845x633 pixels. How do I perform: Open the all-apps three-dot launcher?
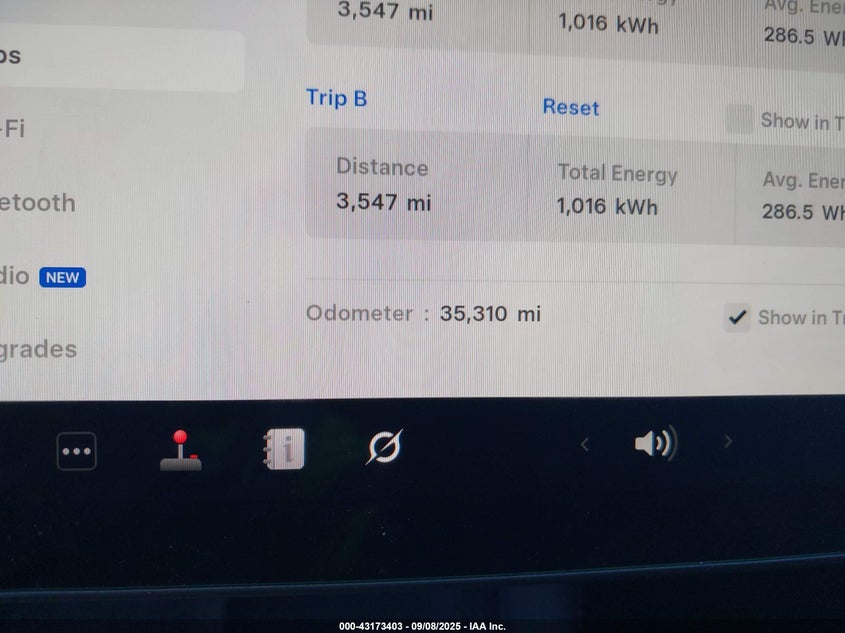coord(76,451)
